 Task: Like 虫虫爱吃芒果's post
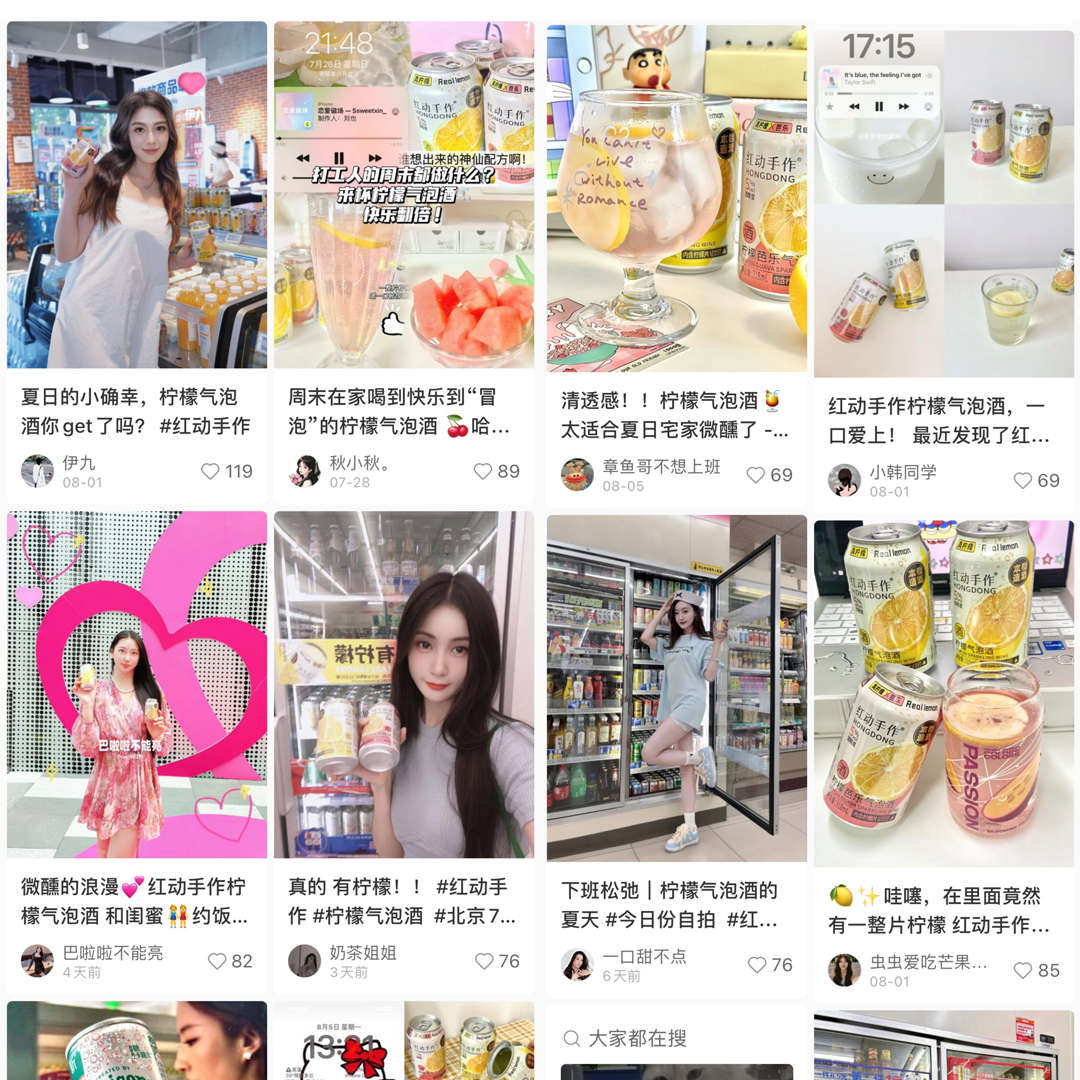coord(1023,970)
